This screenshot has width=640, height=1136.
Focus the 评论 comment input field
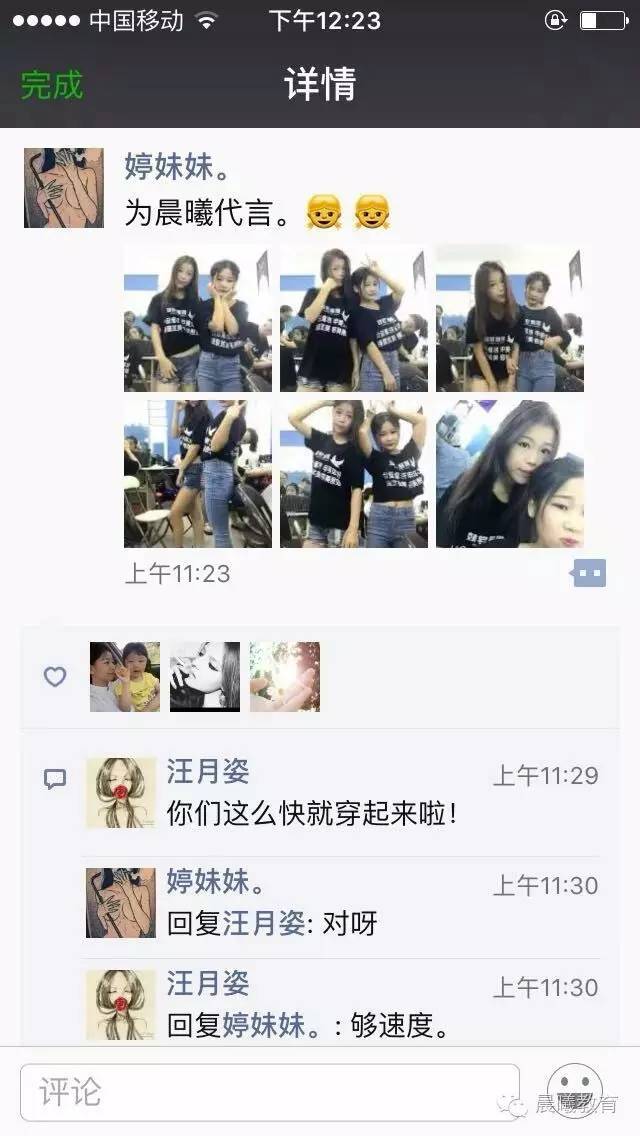click(x=270, y=1092)
